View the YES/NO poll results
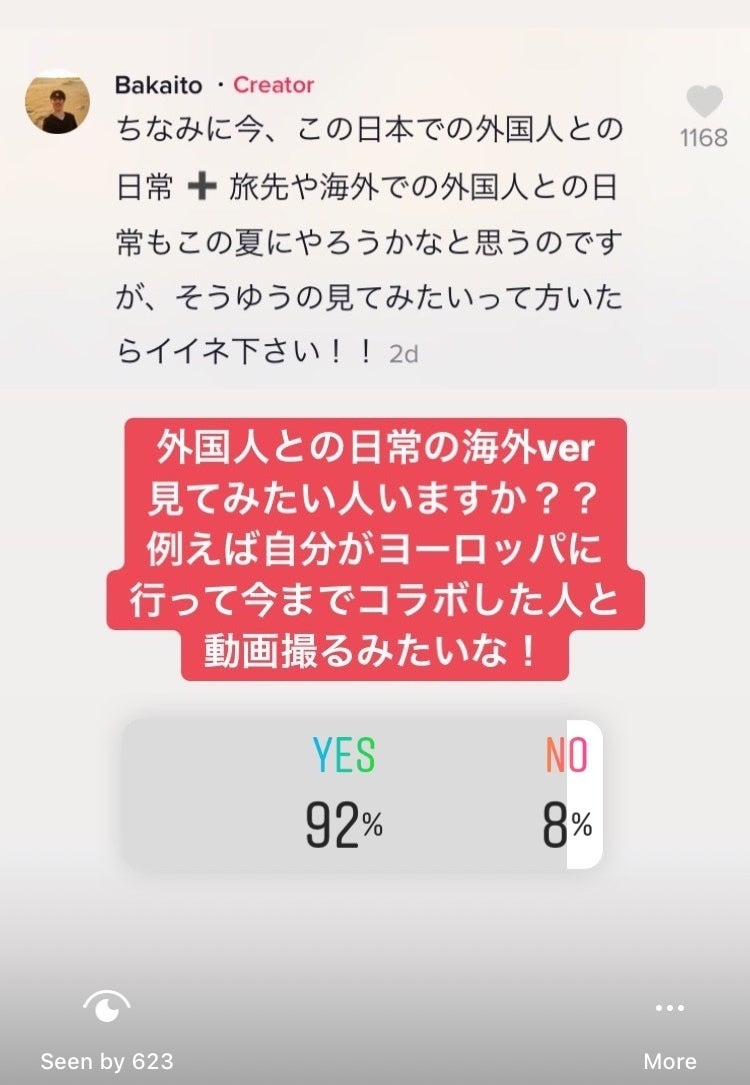 point(362,795)
